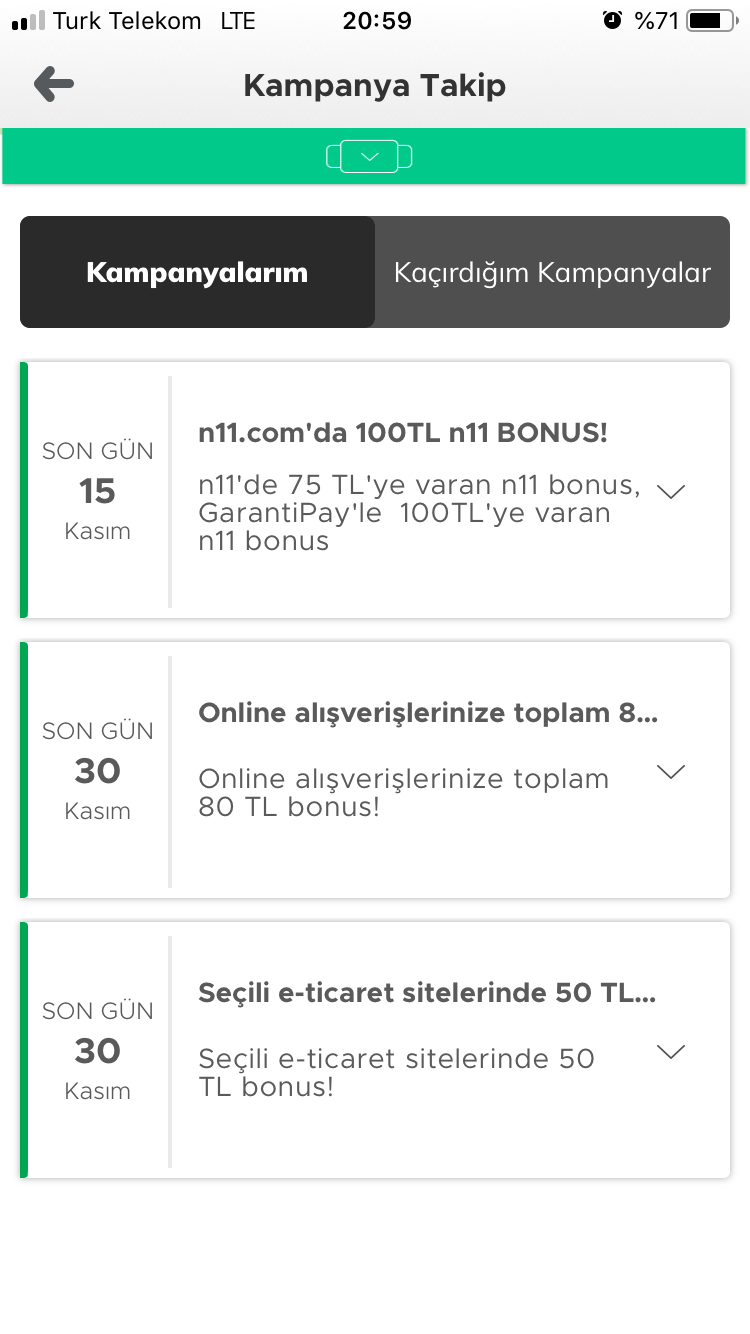The width and height of the screenshot is (750, 1334).
Task: Expand the n11.com 100TL n11 BONUS campaign
Action: pyautogui.click(x=669, y=491)
